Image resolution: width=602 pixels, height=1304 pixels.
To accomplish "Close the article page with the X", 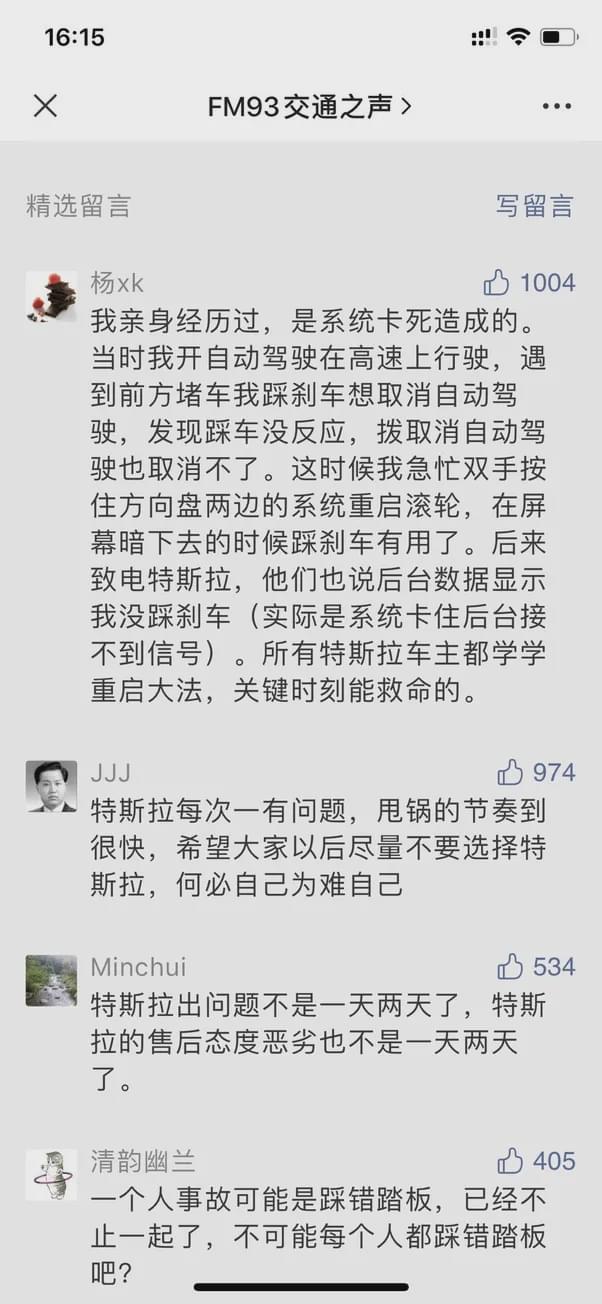I will 45,106.
